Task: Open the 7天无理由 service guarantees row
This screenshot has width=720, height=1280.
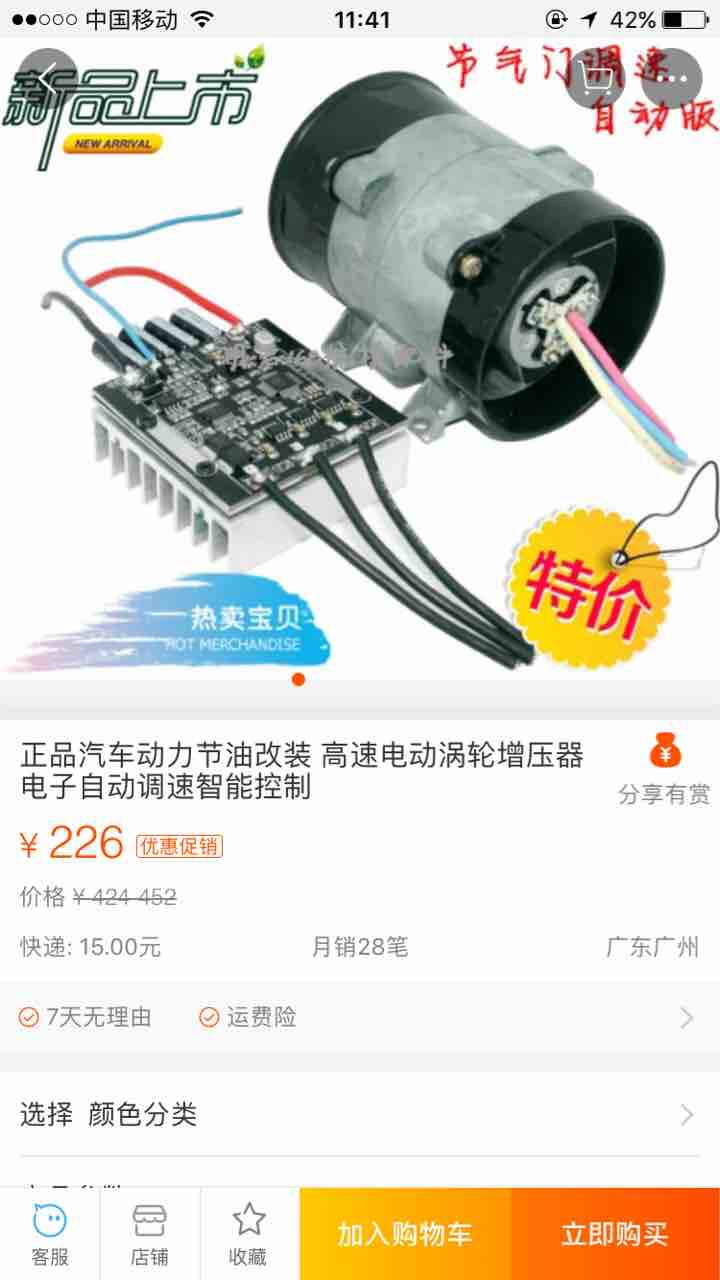Action: pos(358,1018)
